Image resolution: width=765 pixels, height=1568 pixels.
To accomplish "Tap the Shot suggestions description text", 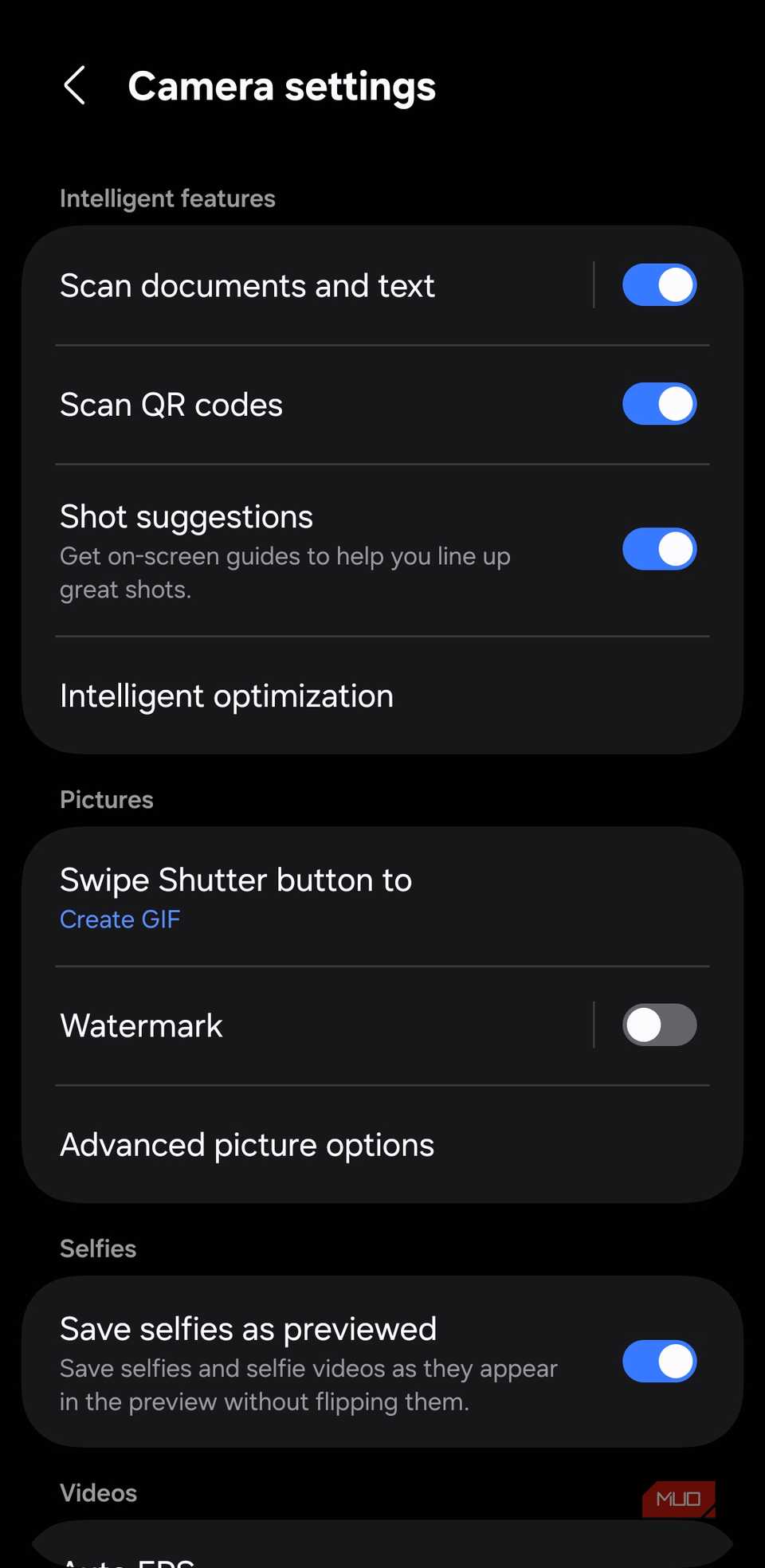I will (x=285, y=572).
